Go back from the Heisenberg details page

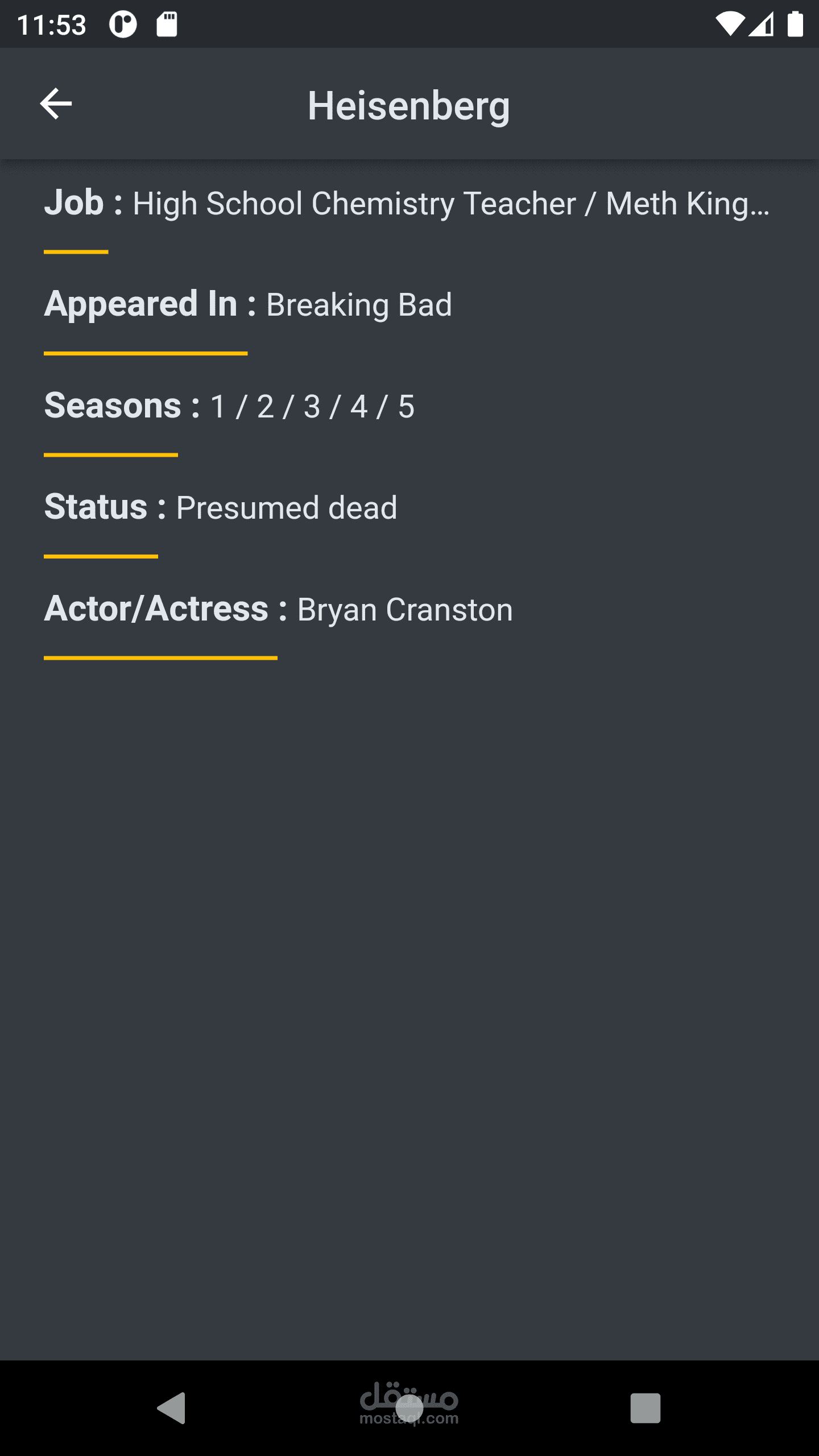(x=56, y=104)
